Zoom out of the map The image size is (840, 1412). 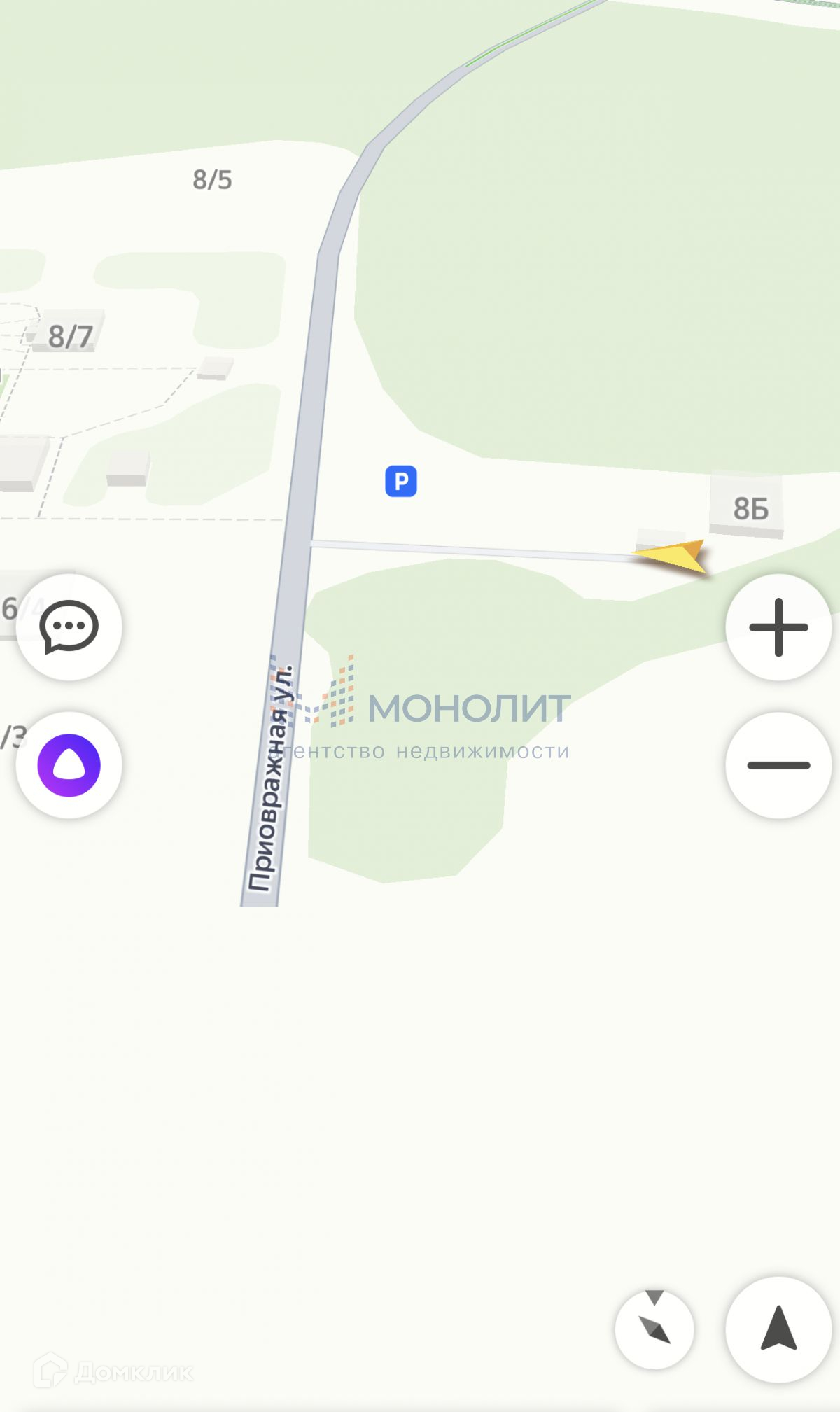pyautogui.click(x=778, y=765)
